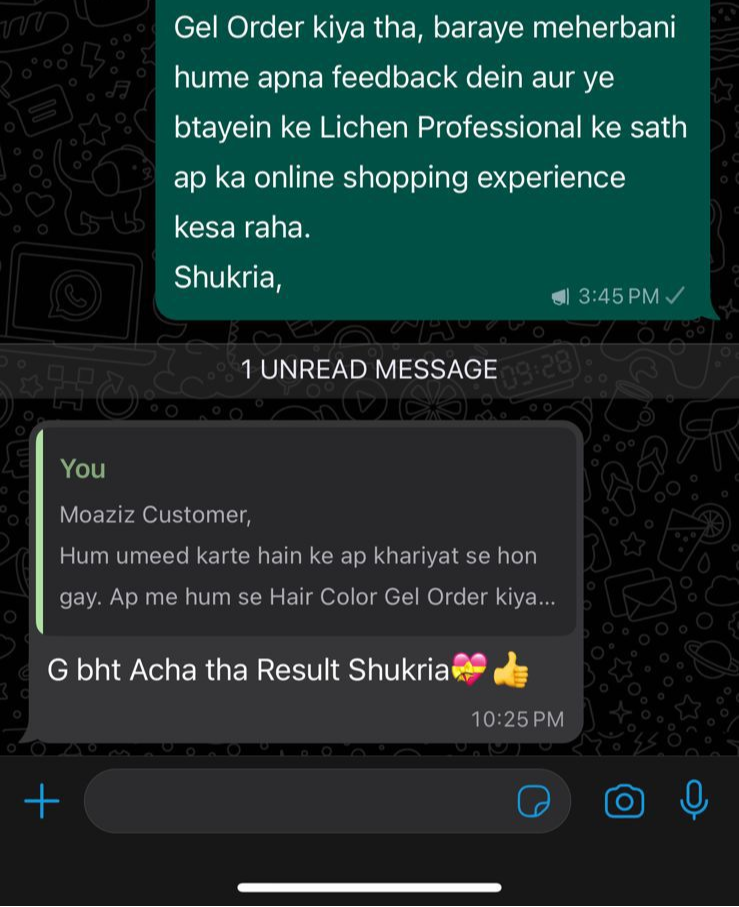Open the camera to take a photo

pyautogui.click(x=624, y=801)
